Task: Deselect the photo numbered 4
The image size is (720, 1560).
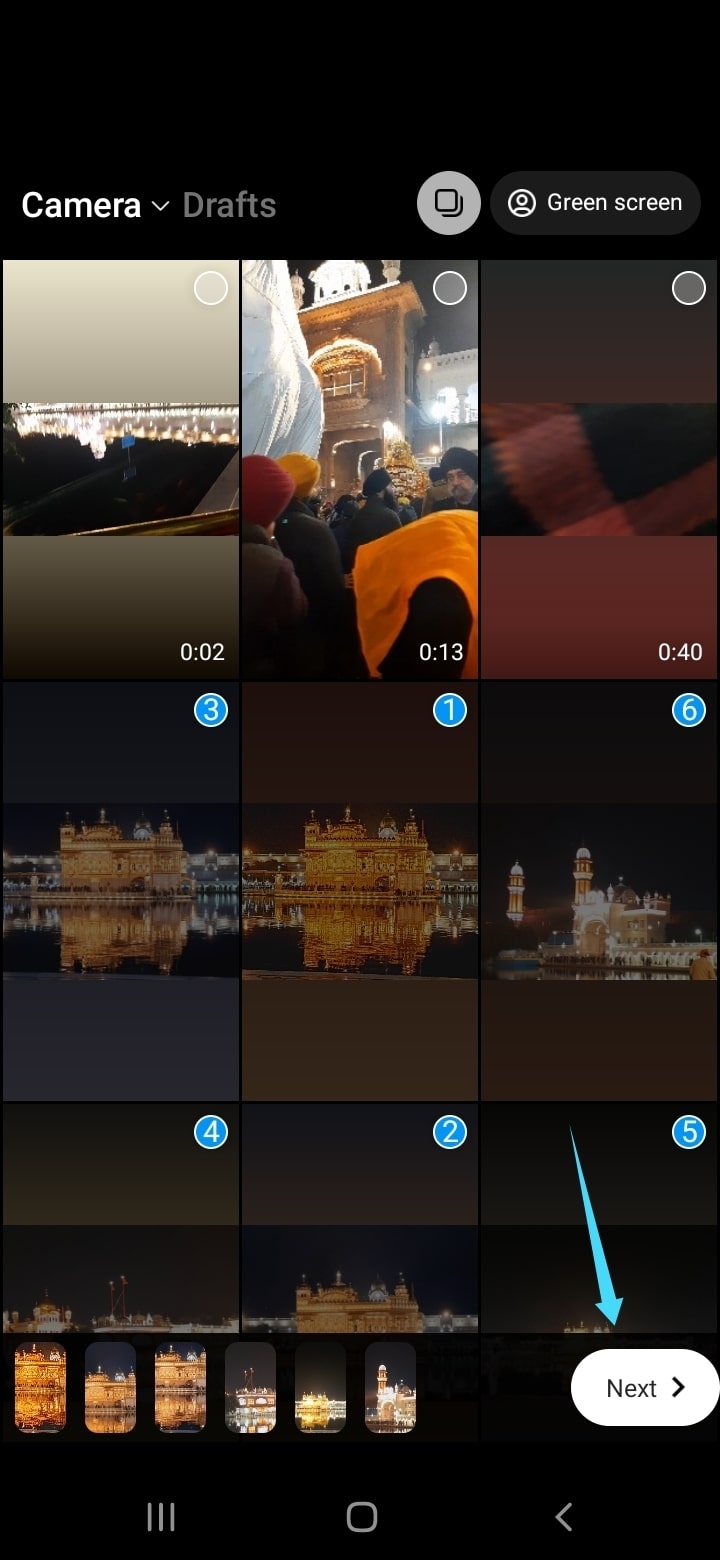Action: coord(211,1133)
